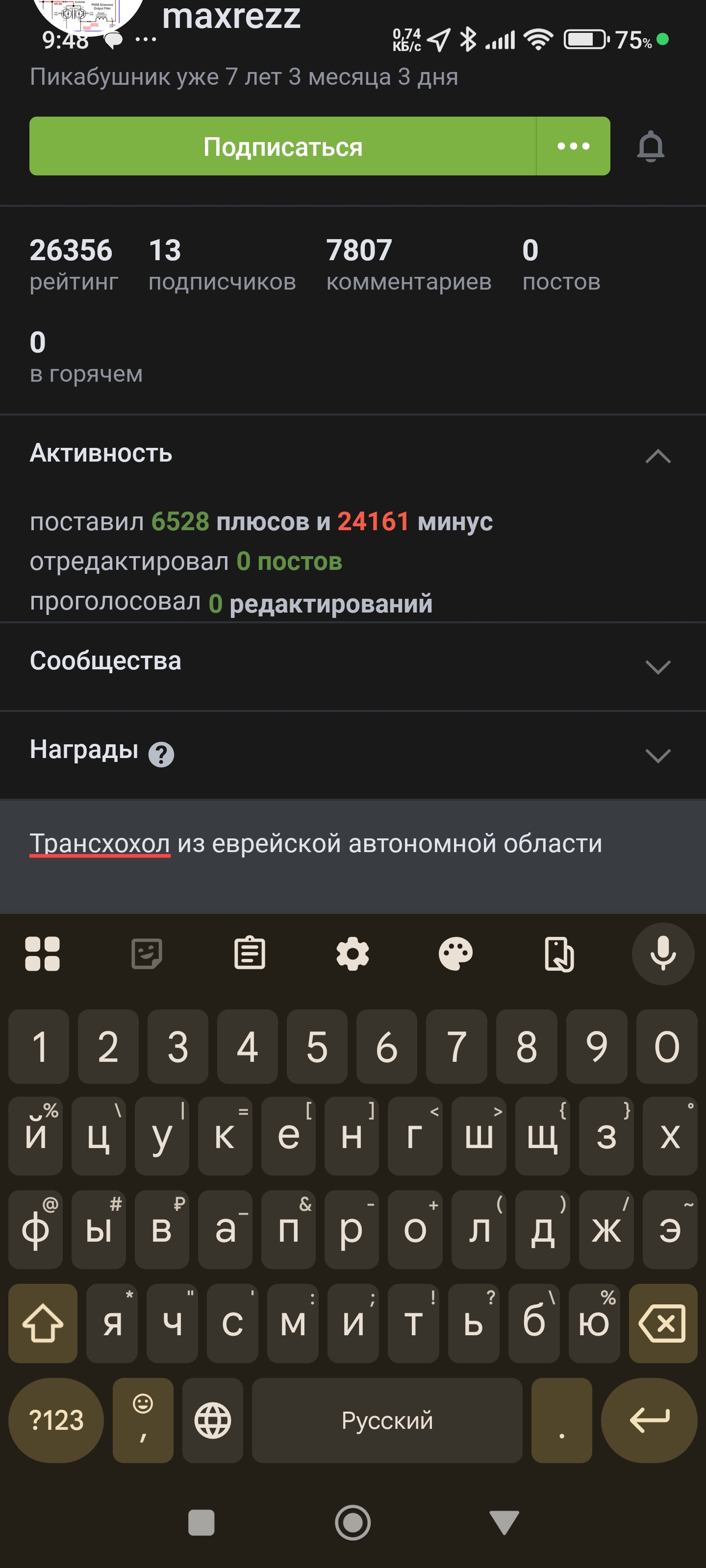Delete a character with backspace
This screenshot has width=706, height=1568.
pyautogui.click(x=662, y=1322)
